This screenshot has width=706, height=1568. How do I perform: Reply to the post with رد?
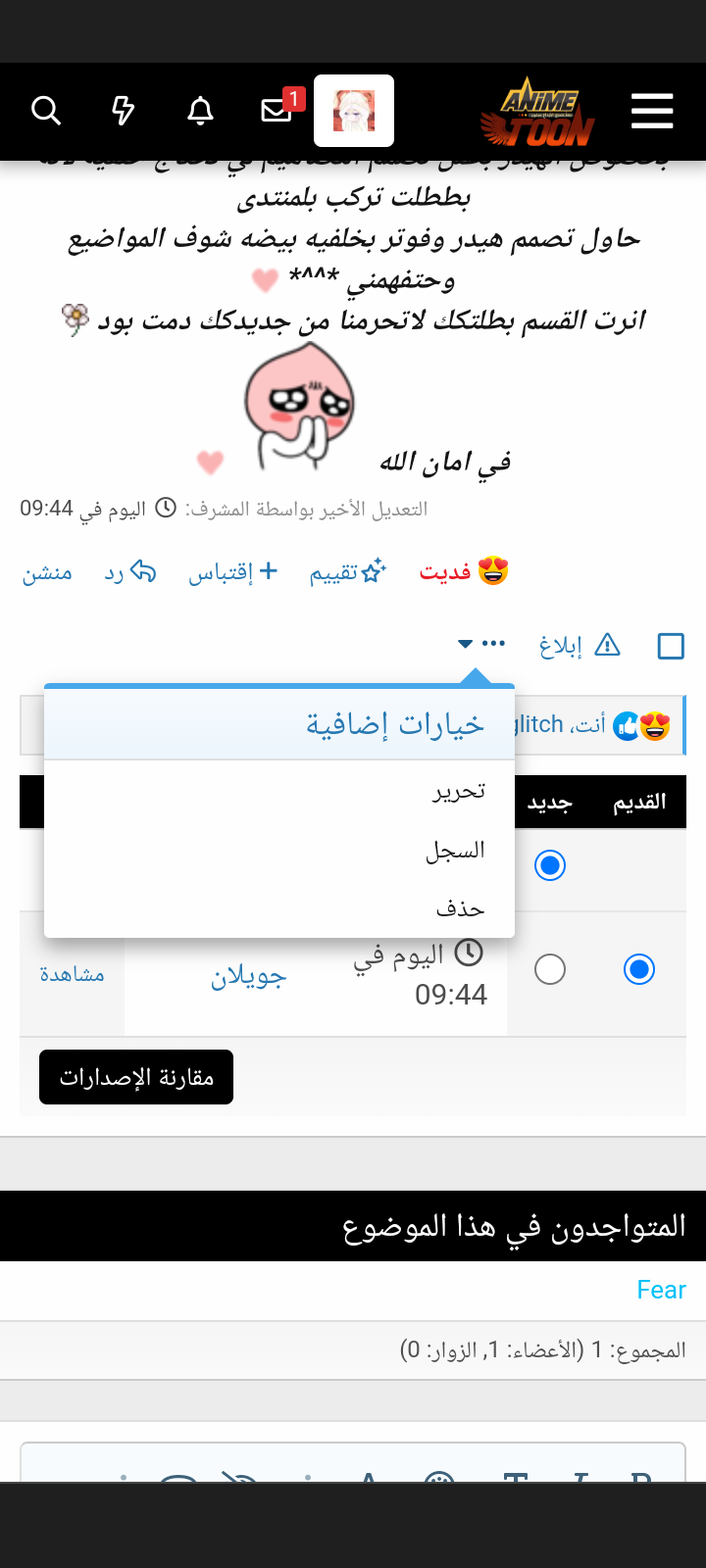coord(130,572)
